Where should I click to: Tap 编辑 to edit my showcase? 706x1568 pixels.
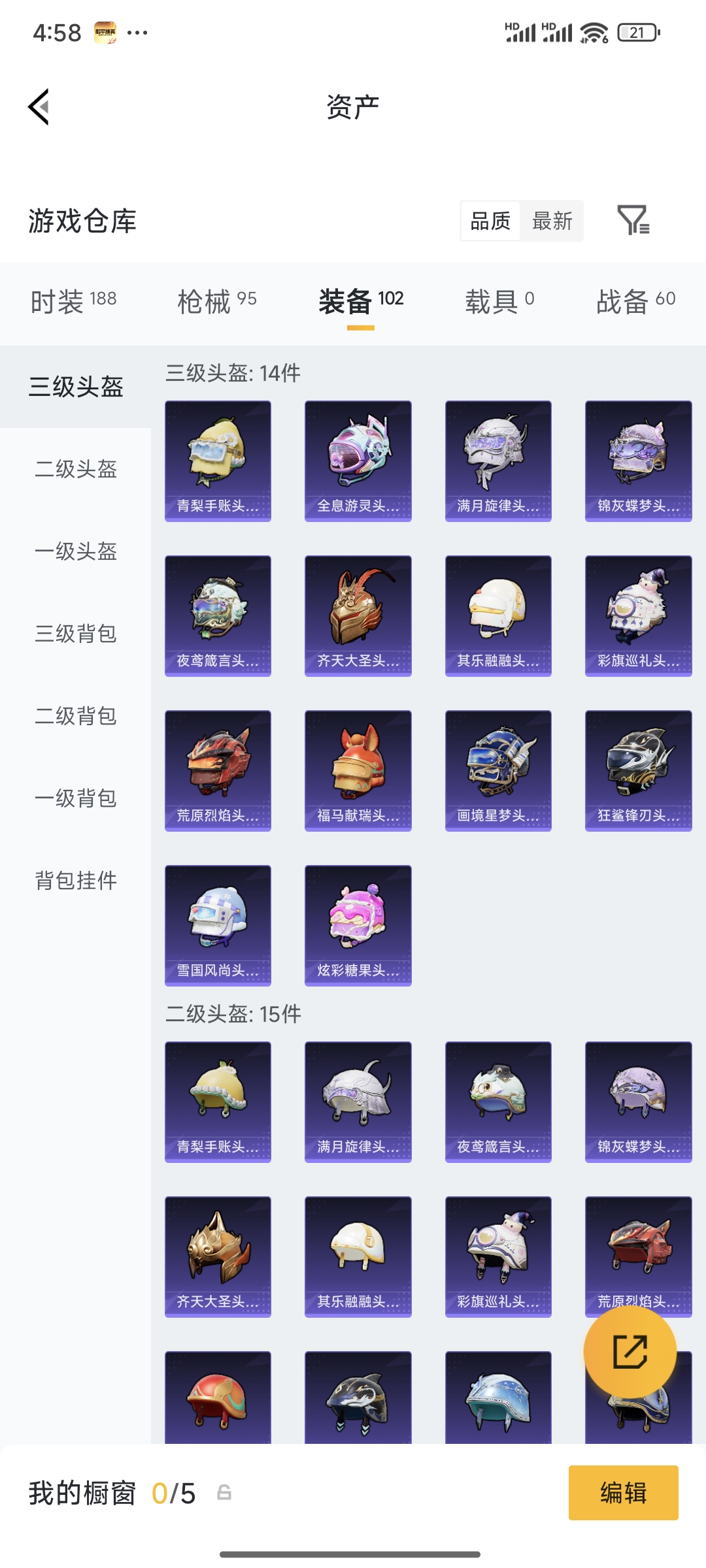[624, 1493]
